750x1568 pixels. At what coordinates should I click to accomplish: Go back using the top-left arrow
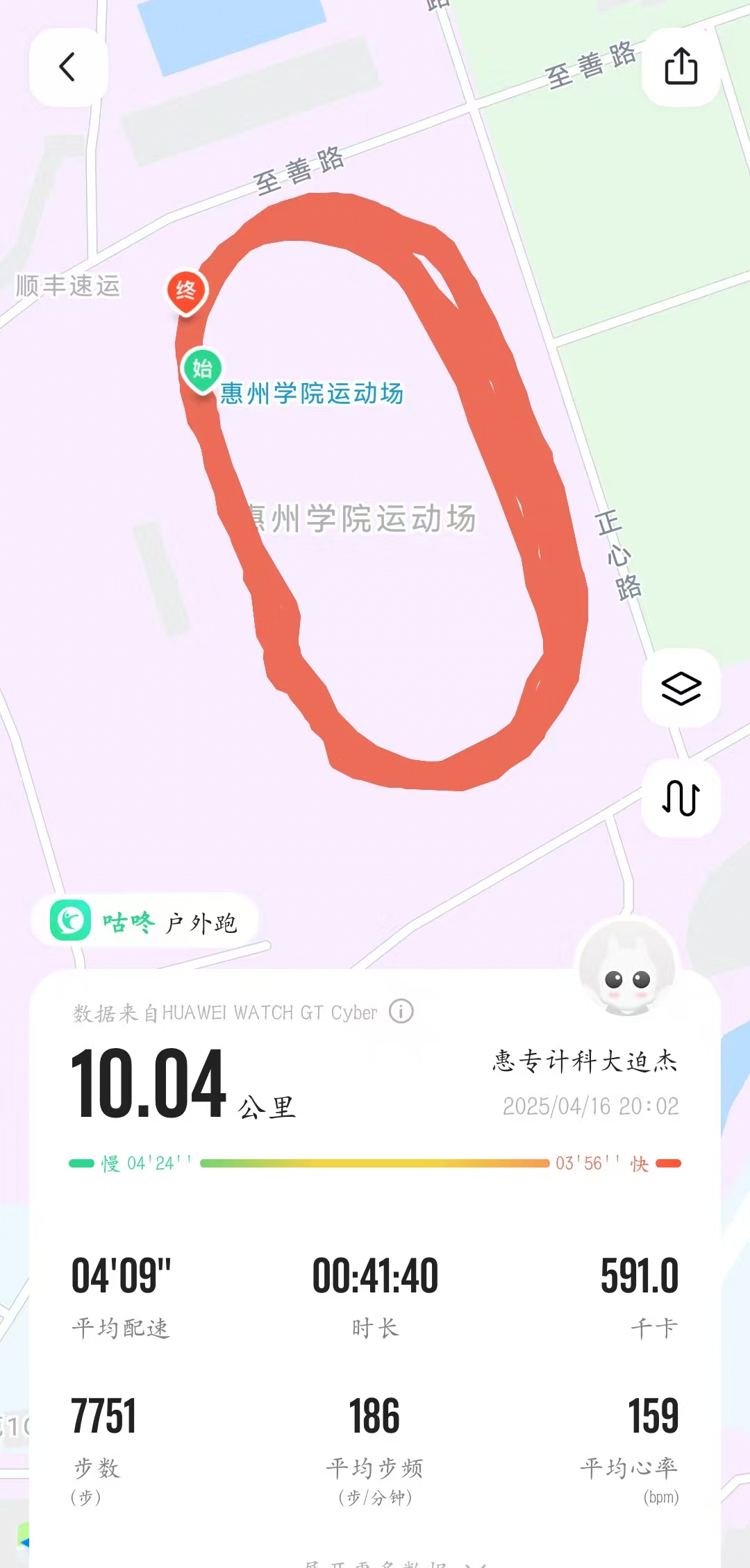tap(67, 67)
